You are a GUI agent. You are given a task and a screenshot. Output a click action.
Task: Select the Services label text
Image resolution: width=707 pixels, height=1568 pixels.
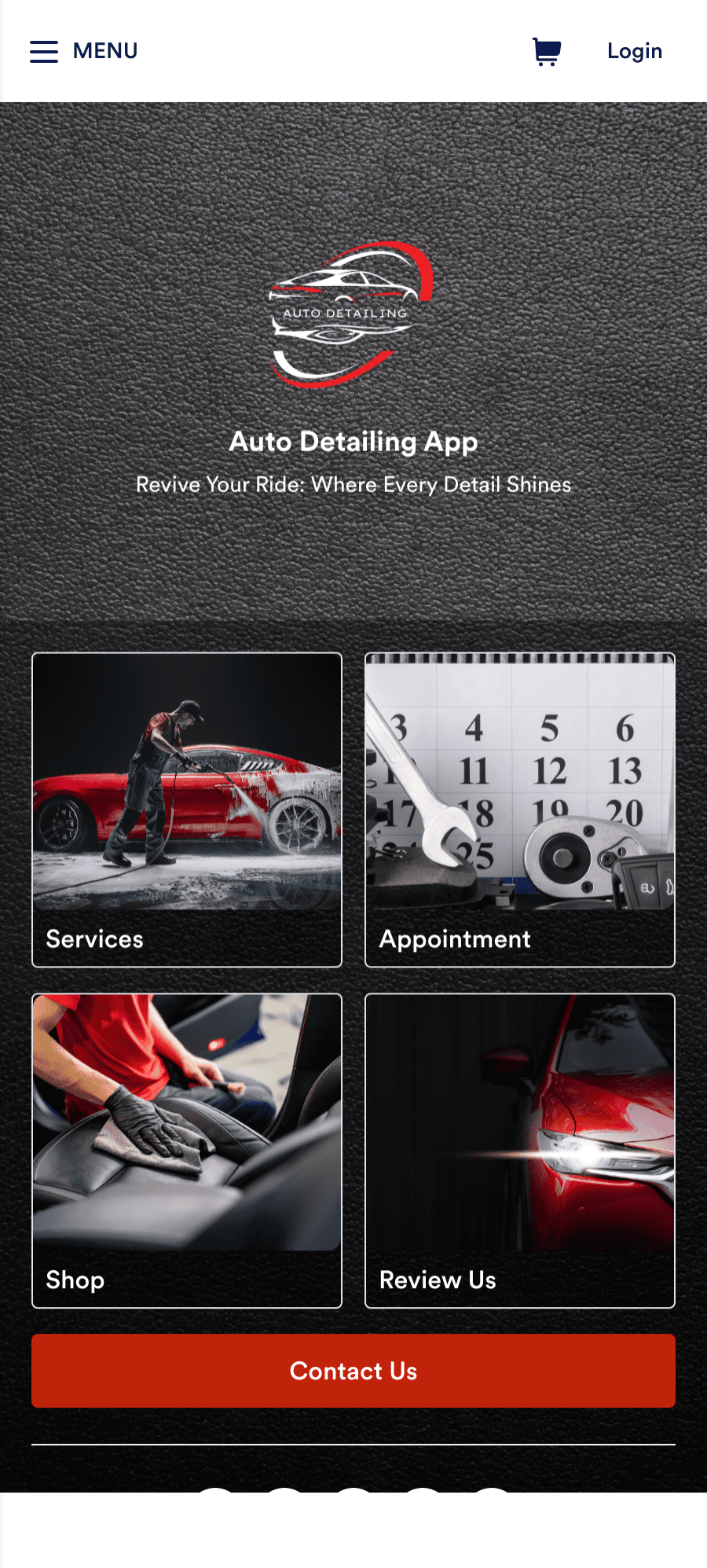tap(93, 938)
